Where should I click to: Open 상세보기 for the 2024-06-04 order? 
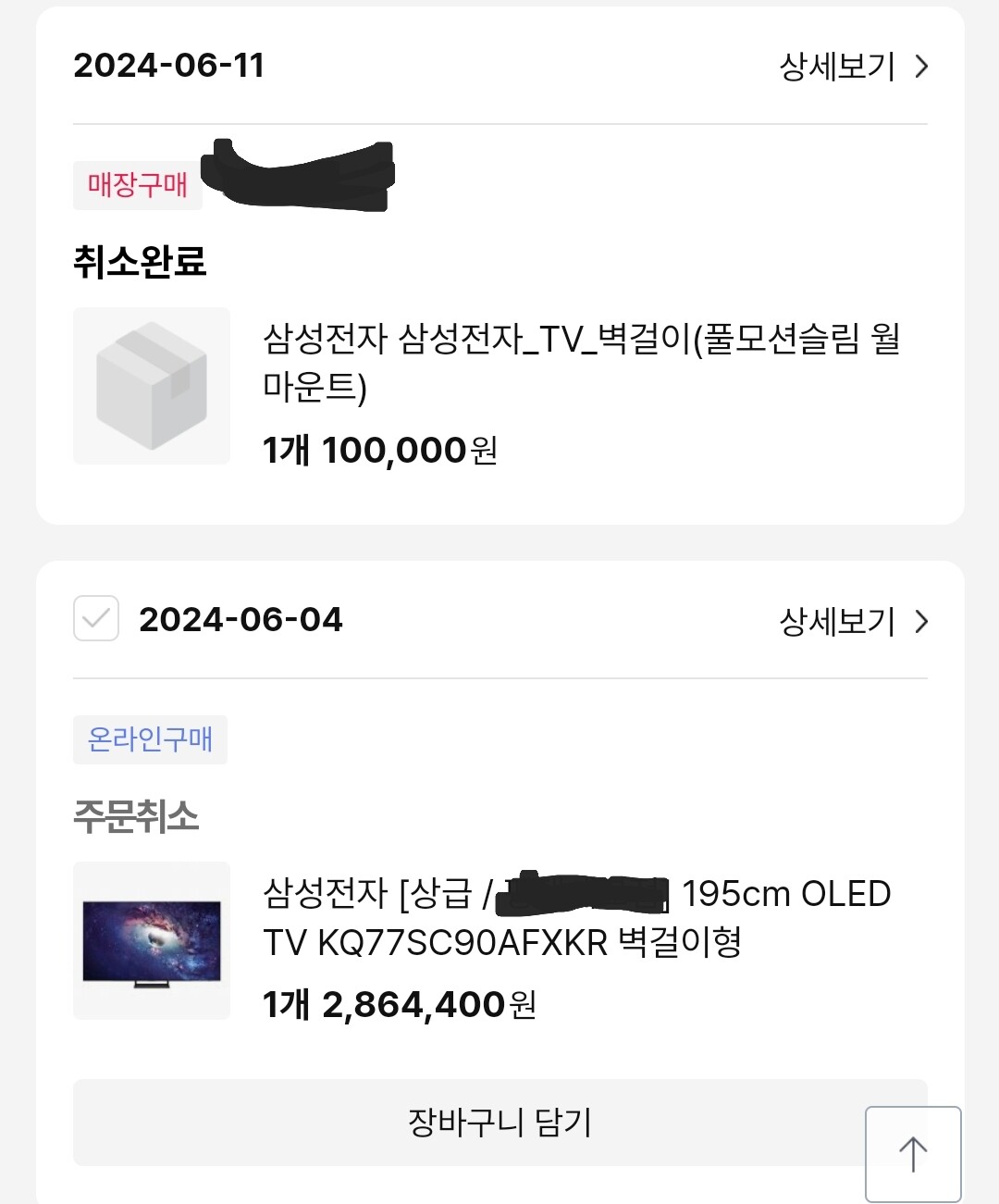tap(853, 621)
